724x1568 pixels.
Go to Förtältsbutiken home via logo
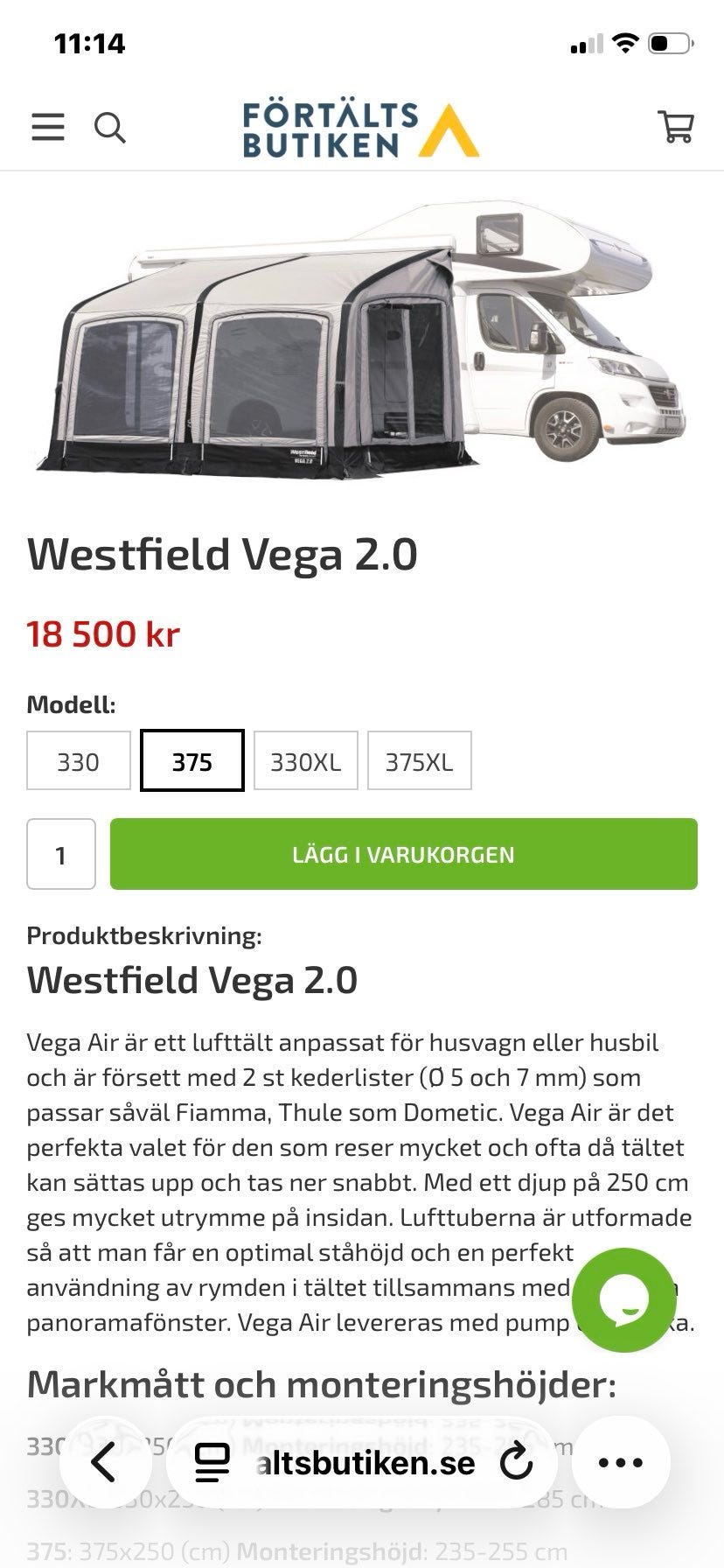tap(360, 129)
